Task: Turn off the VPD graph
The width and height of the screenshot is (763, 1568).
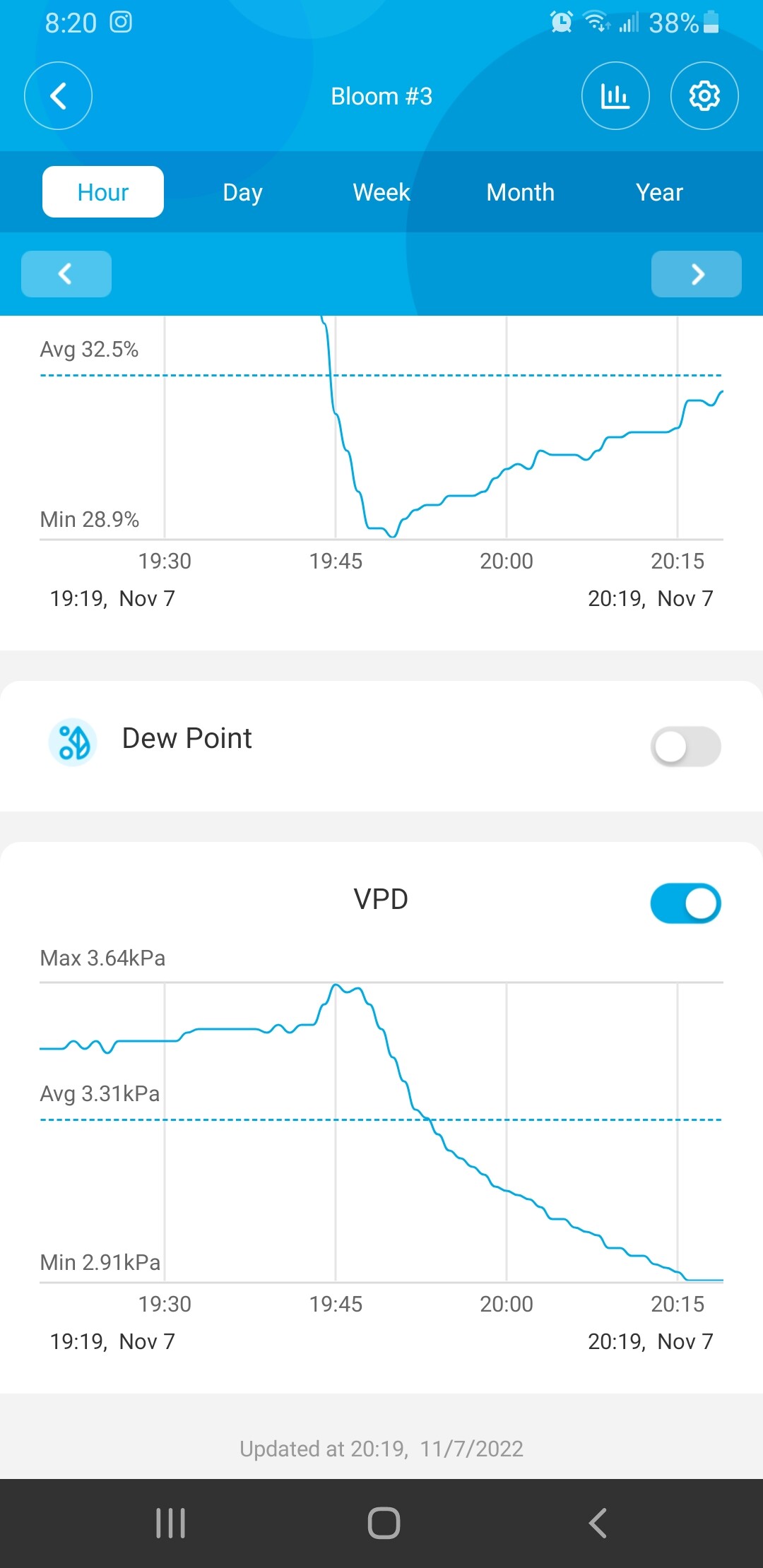Action: 685,903
